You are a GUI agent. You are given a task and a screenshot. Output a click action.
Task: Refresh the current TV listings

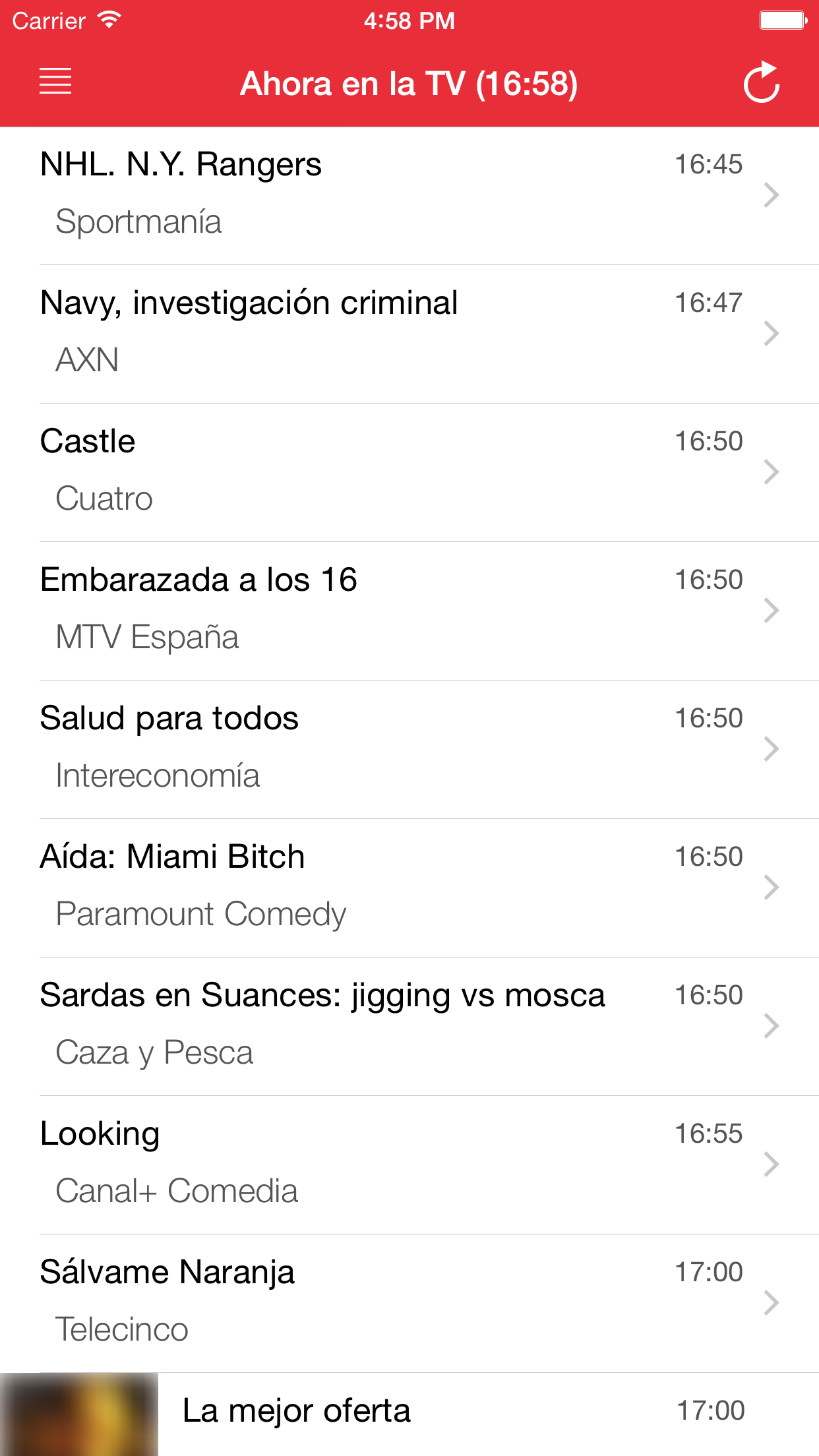[x=762, y=82]
